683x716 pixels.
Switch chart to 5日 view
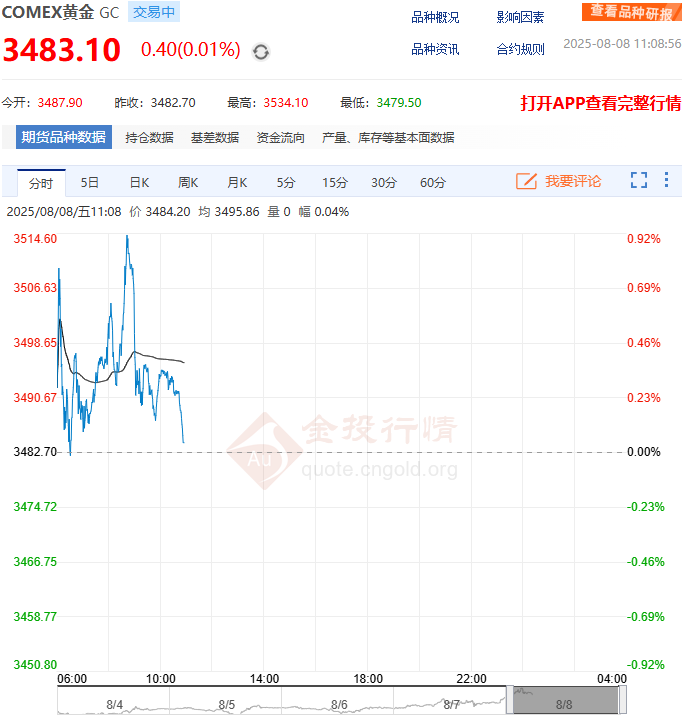click(90, 182)
